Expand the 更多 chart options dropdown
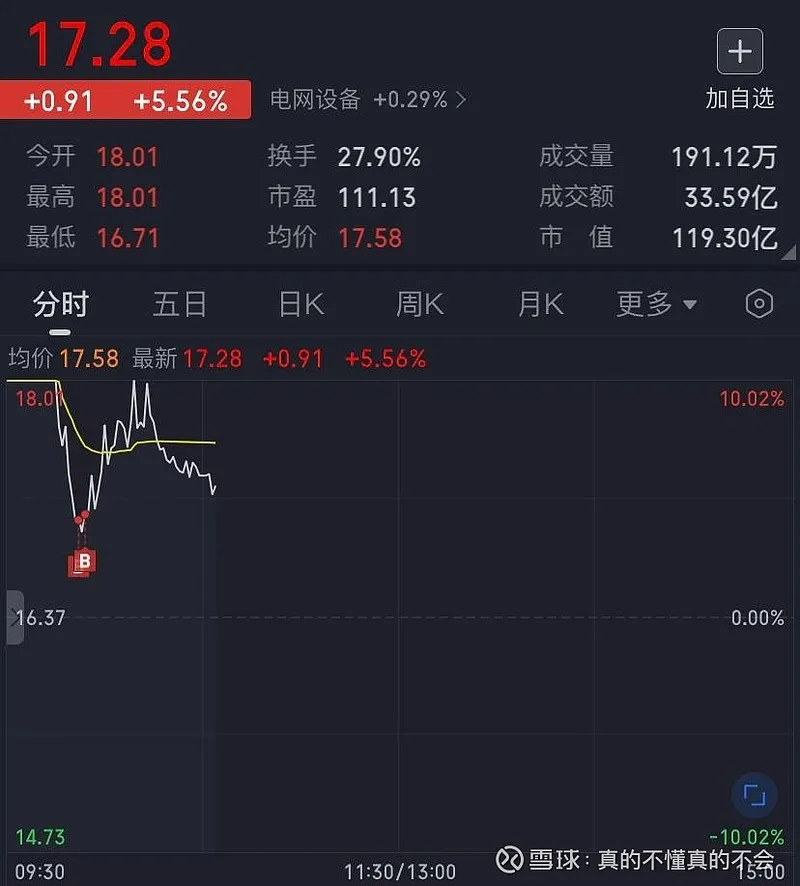The width and height of the screenshot is (800, 886). click(x=656, y=304)
